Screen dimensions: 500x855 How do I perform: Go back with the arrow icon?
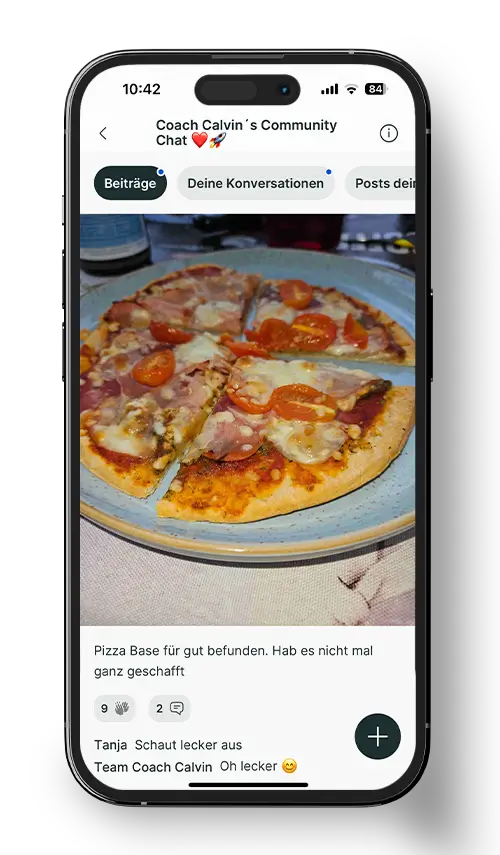point(103,133)
